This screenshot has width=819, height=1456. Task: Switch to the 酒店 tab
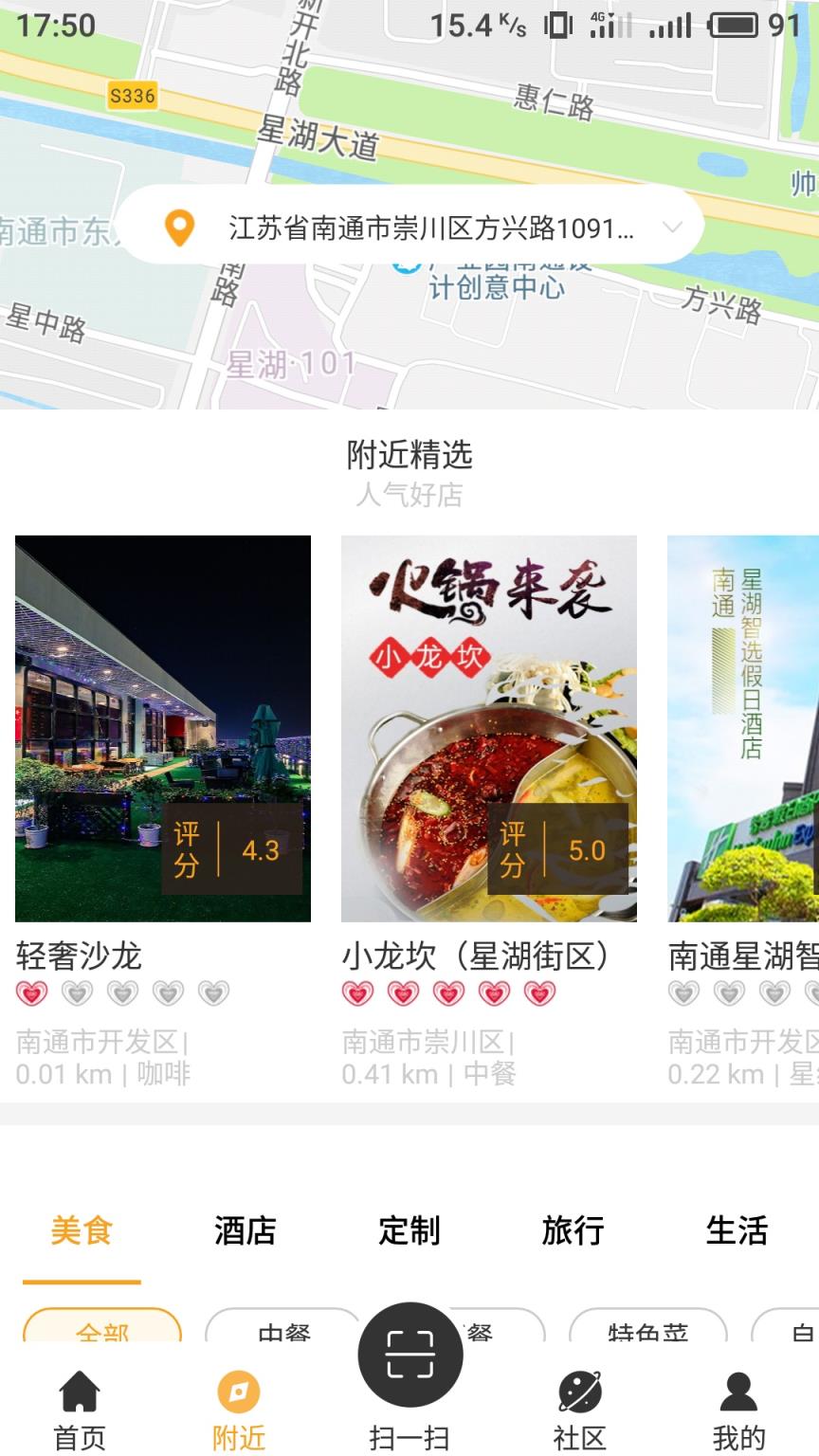coord(245,1230)
